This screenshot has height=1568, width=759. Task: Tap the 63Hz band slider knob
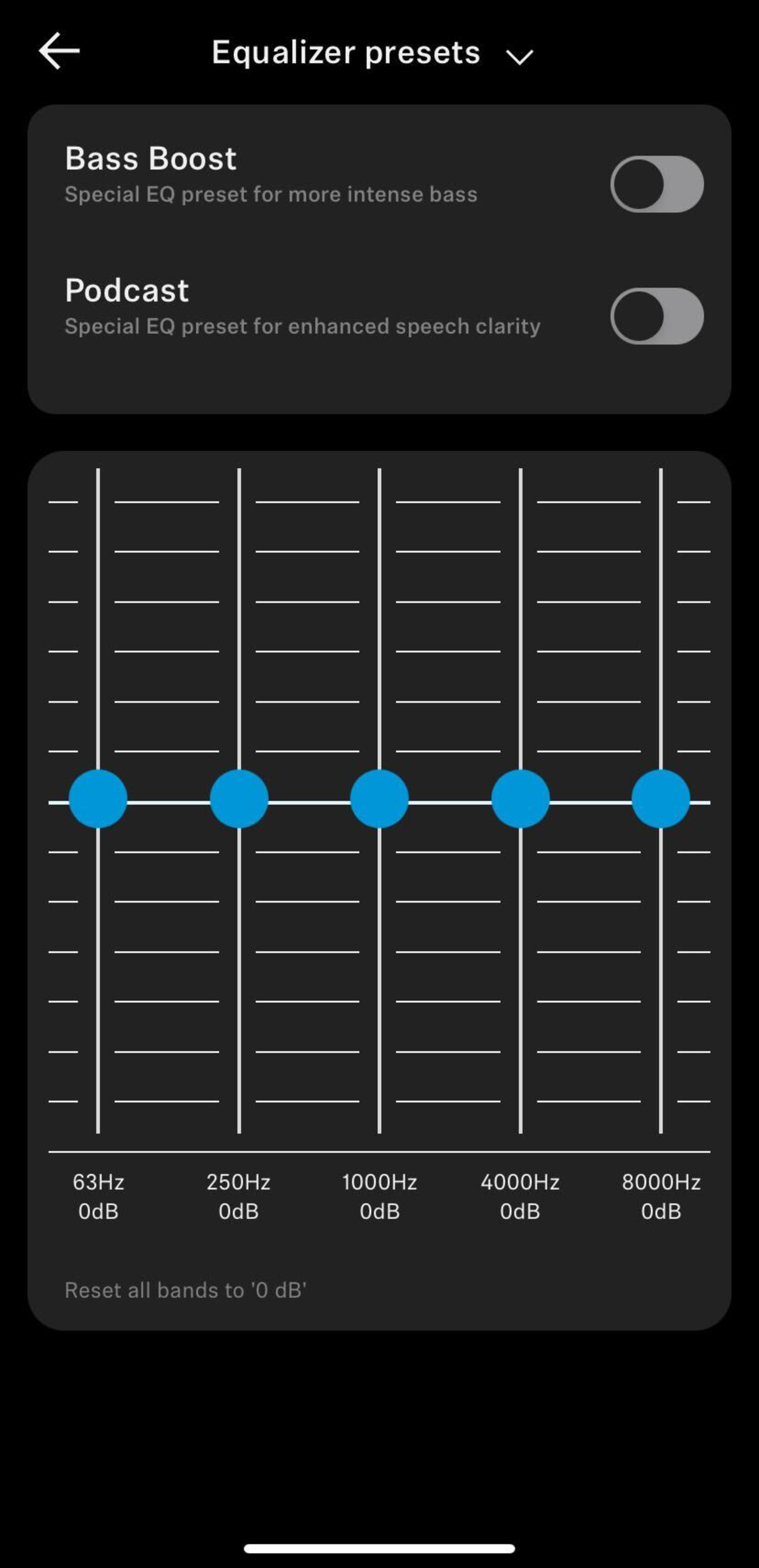coord(98,799)
